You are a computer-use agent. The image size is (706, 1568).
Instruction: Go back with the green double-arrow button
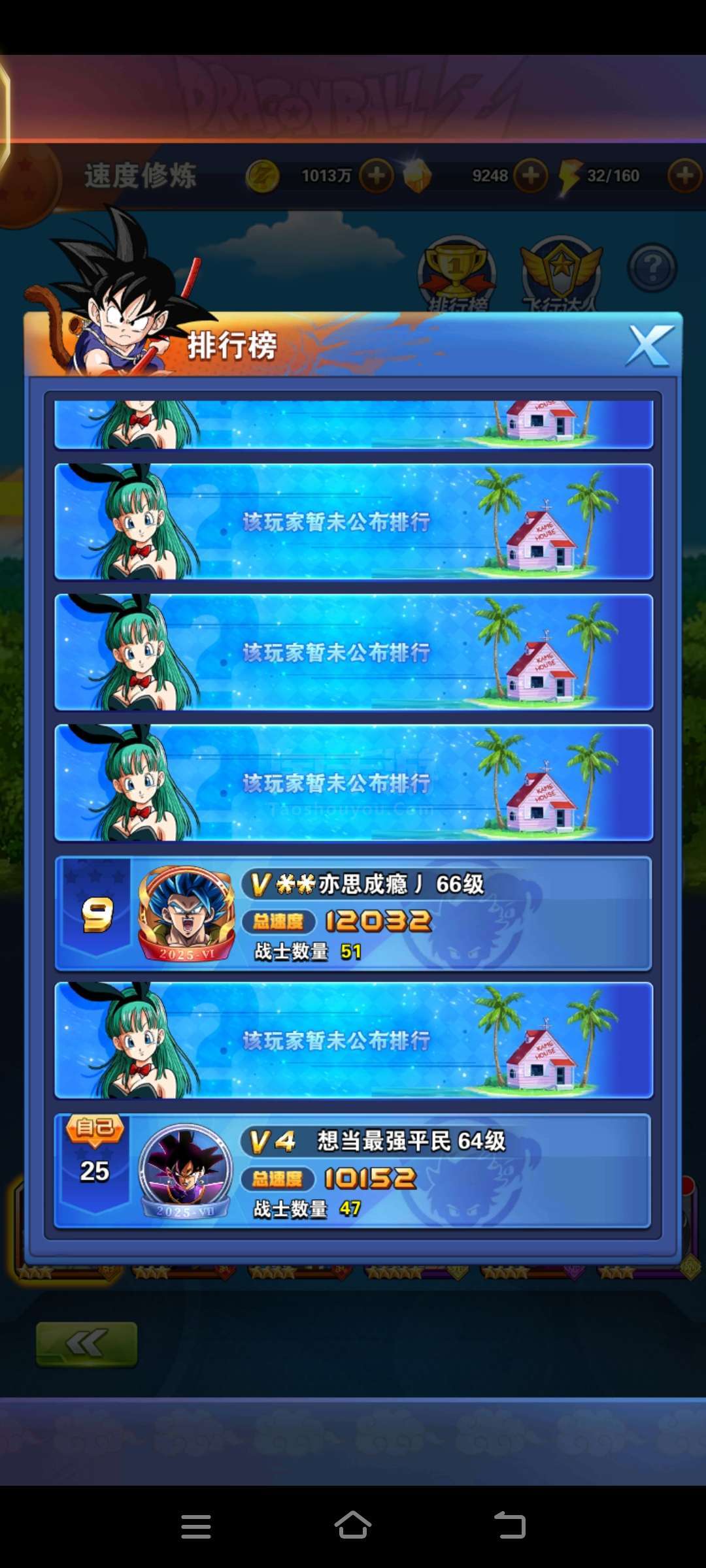point(86,1344)
